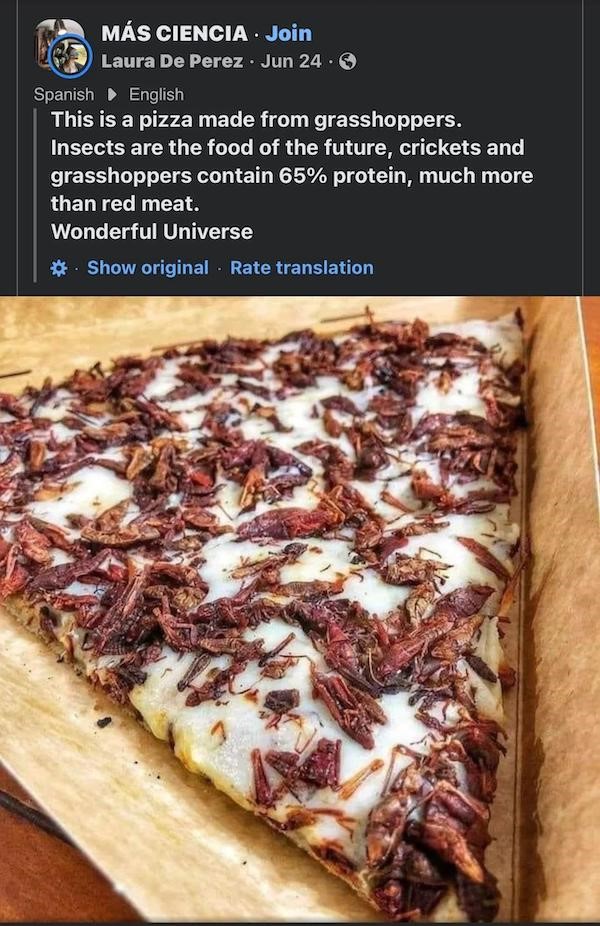View Laura De Perez's profile
Viewport: 600px width, 926px height.
tap(171, 61)
